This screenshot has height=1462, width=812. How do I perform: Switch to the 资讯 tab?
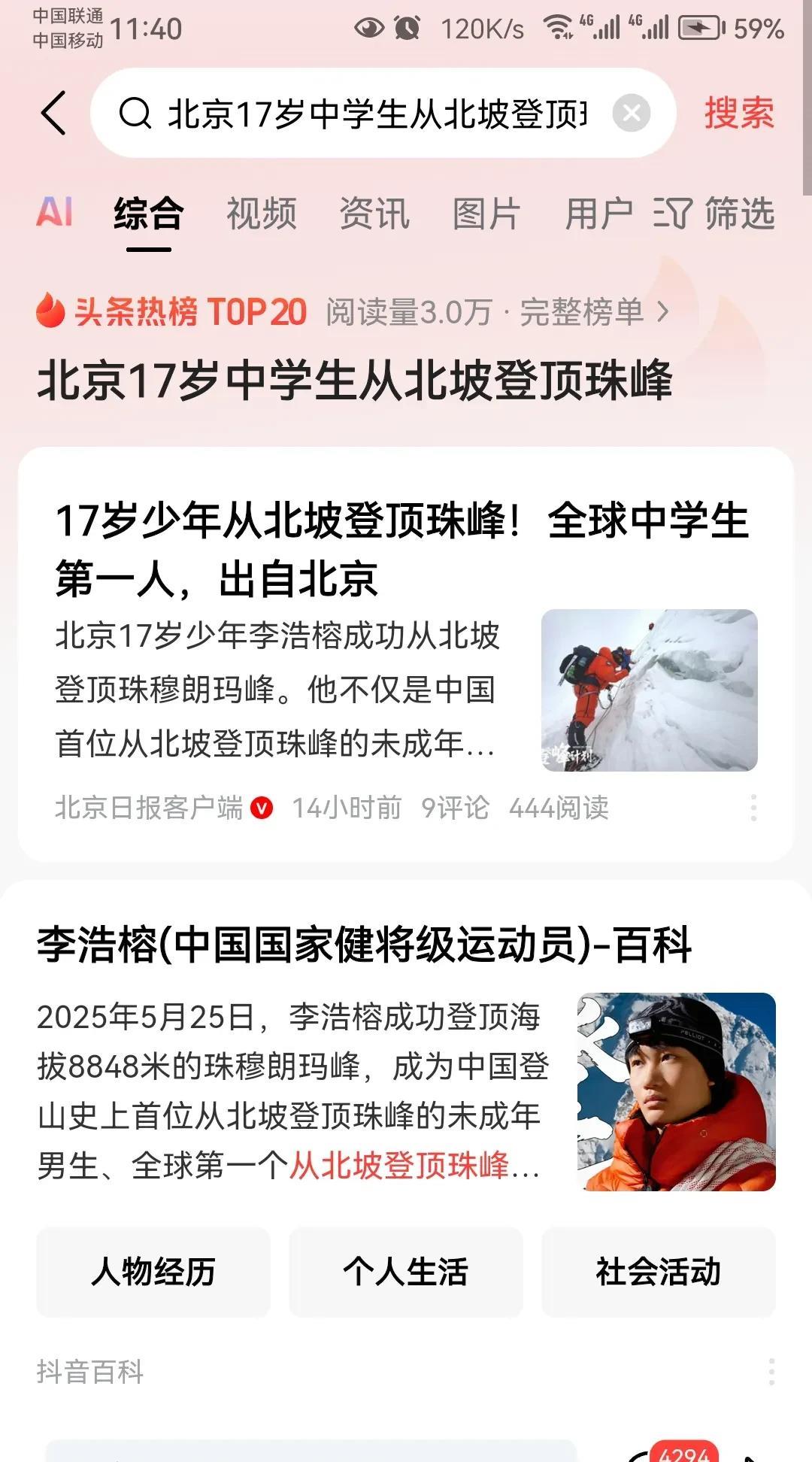(x=374, y=214)
